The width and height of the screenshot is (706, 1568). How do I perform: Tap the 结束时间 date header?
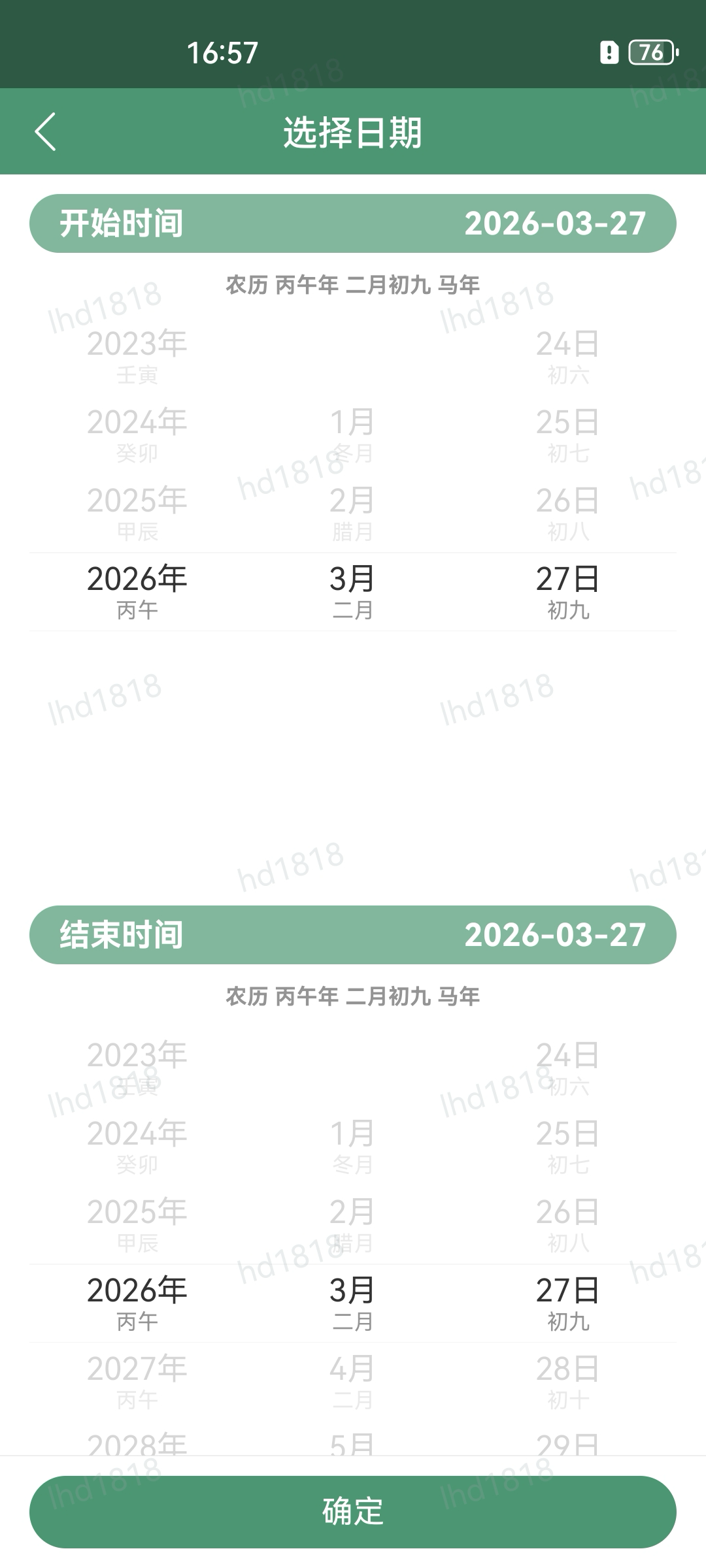click(x=353, y=935)
